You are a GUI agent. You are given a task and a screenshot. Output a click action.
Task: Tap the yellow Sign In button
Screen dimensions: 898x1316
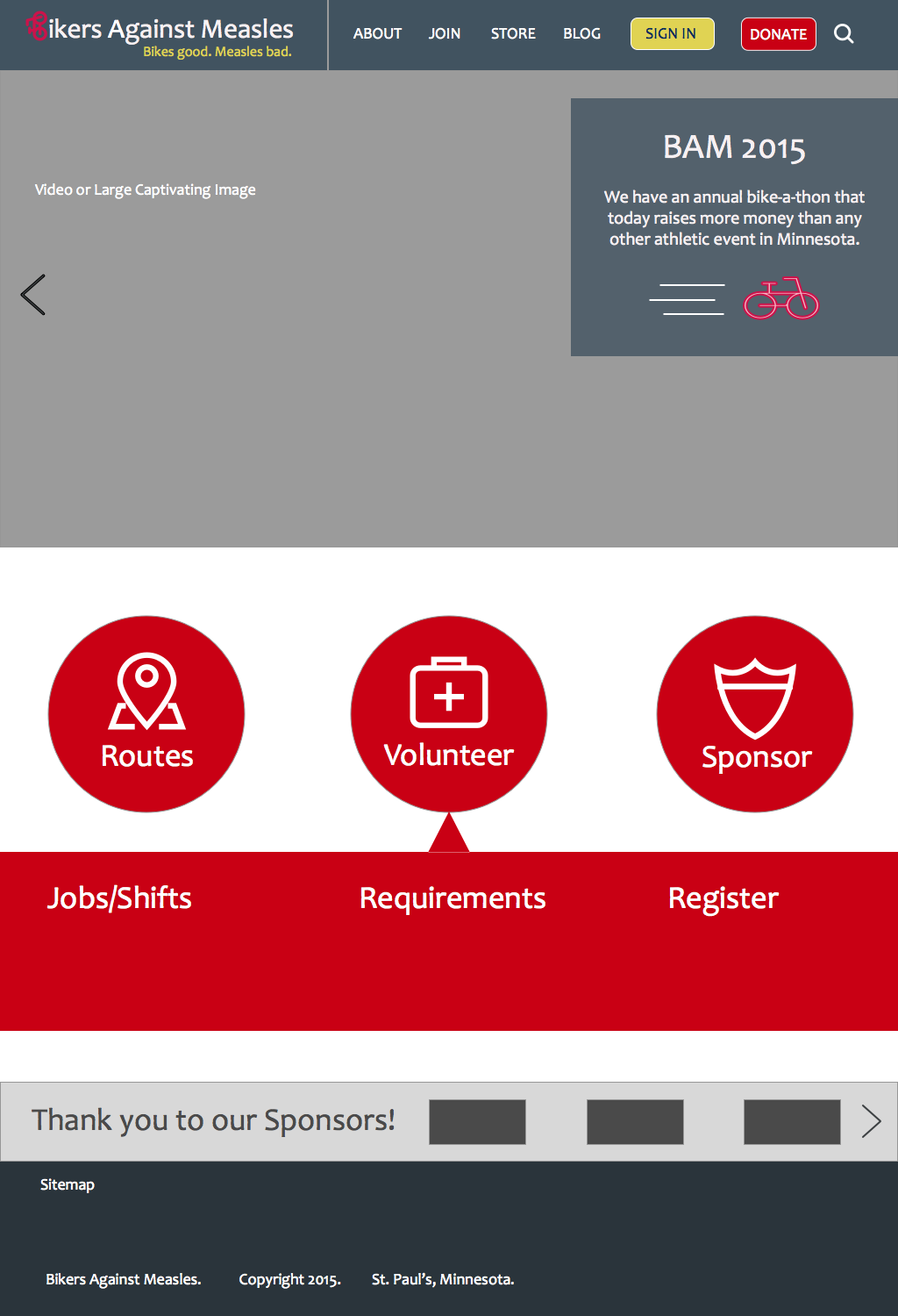click(x=672, y=34)
